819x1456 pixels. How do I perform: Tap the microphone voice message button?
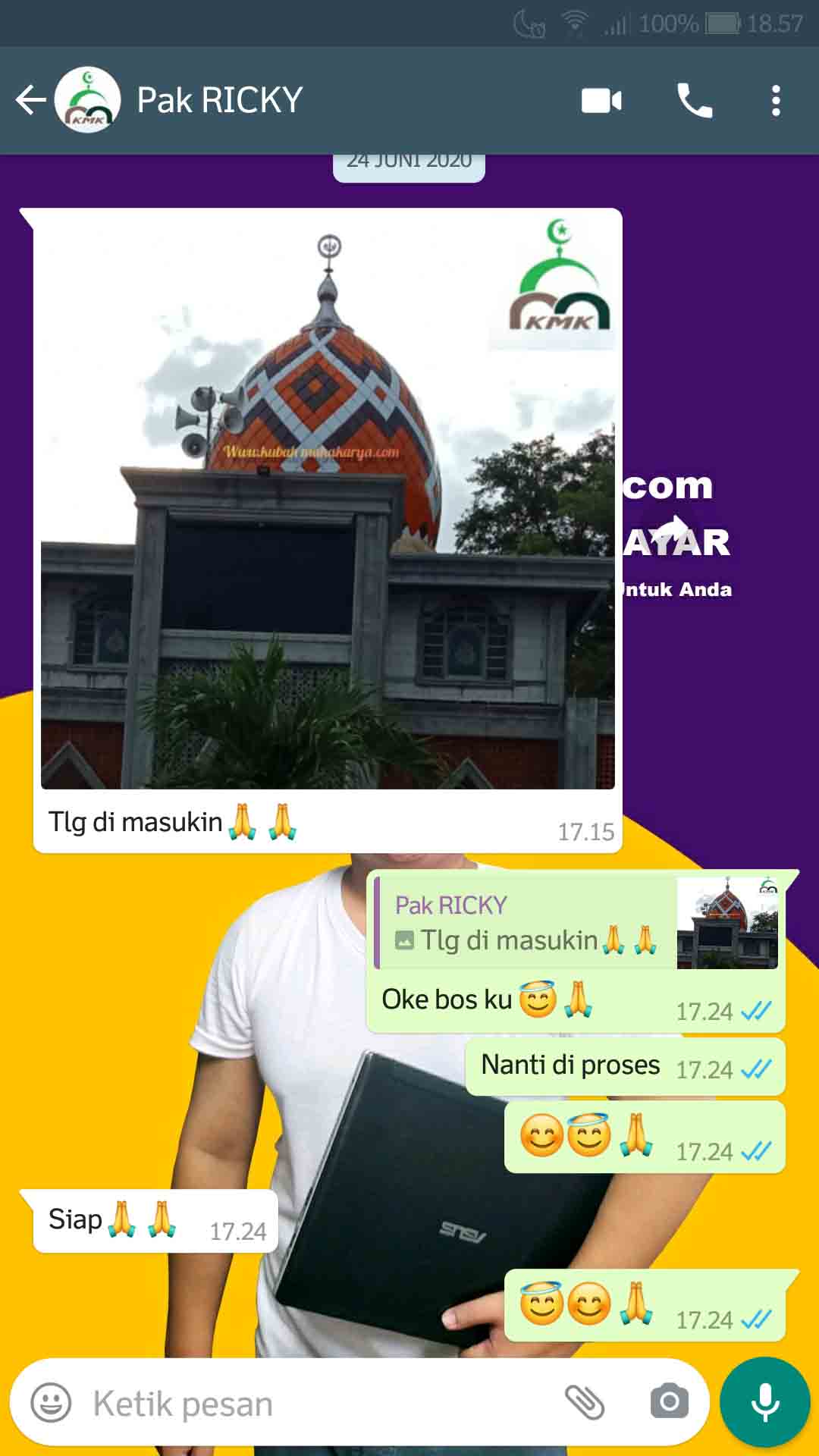coord(764,1402)
